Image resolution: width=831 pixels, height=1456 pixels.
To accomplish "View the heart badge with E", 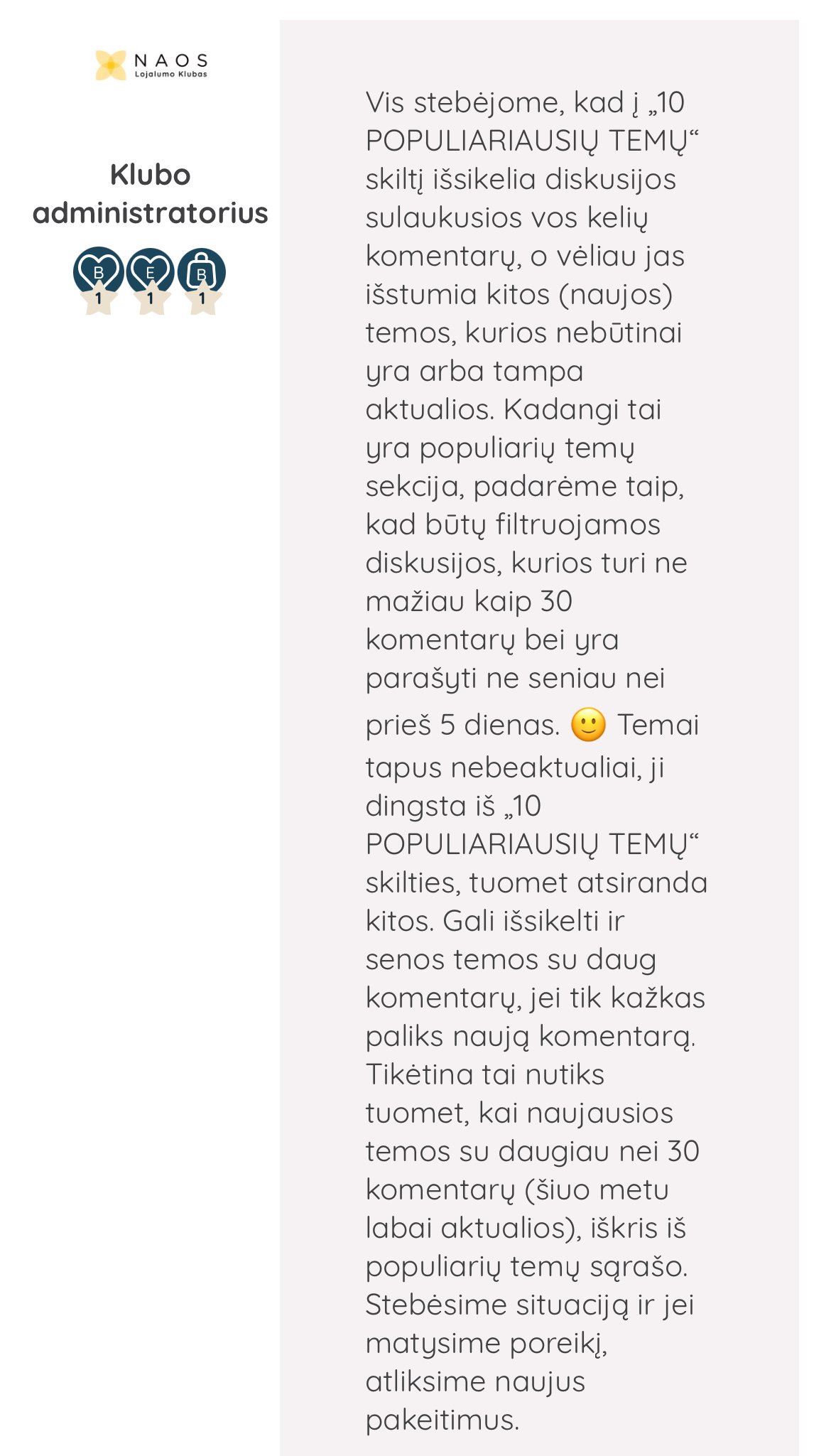I will coord(151,281).
